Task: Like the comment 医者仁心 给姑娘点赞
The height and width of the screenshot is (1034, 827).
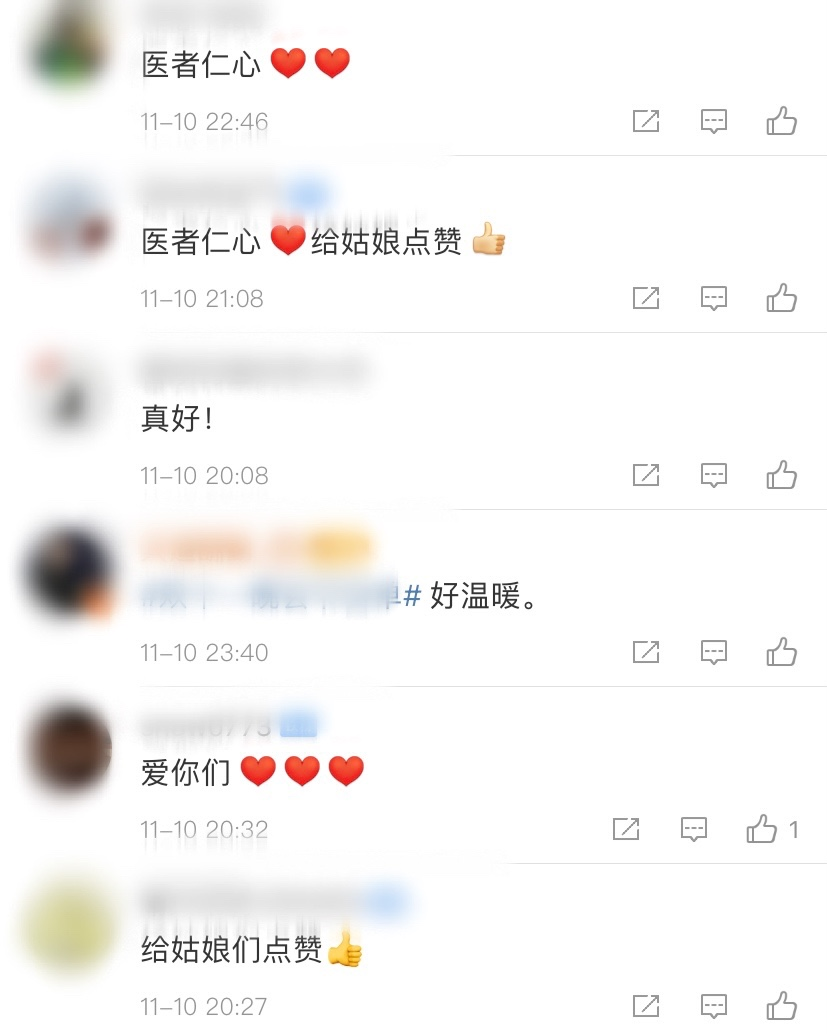Action: click(x=781, y=298)
